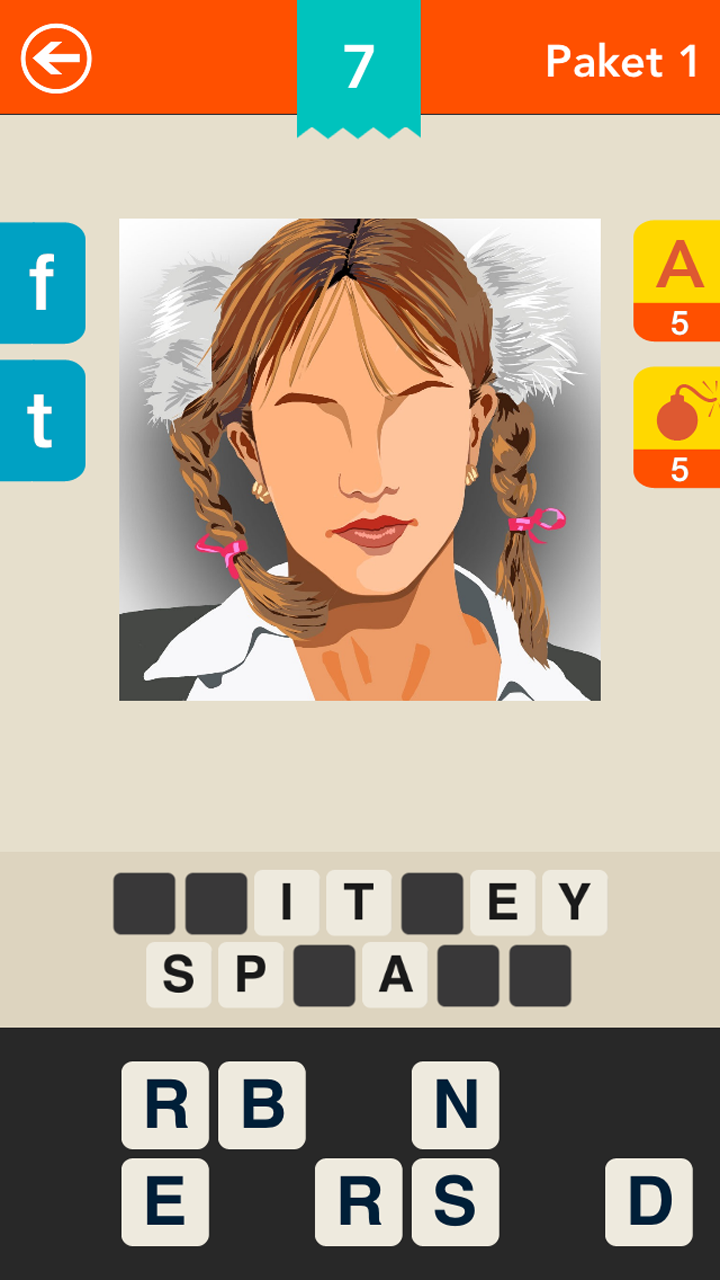Share the puzzle on Twitter
The height and width of the screenshot is (1280, 720).
pyautogui.click(x=42, y=420)
